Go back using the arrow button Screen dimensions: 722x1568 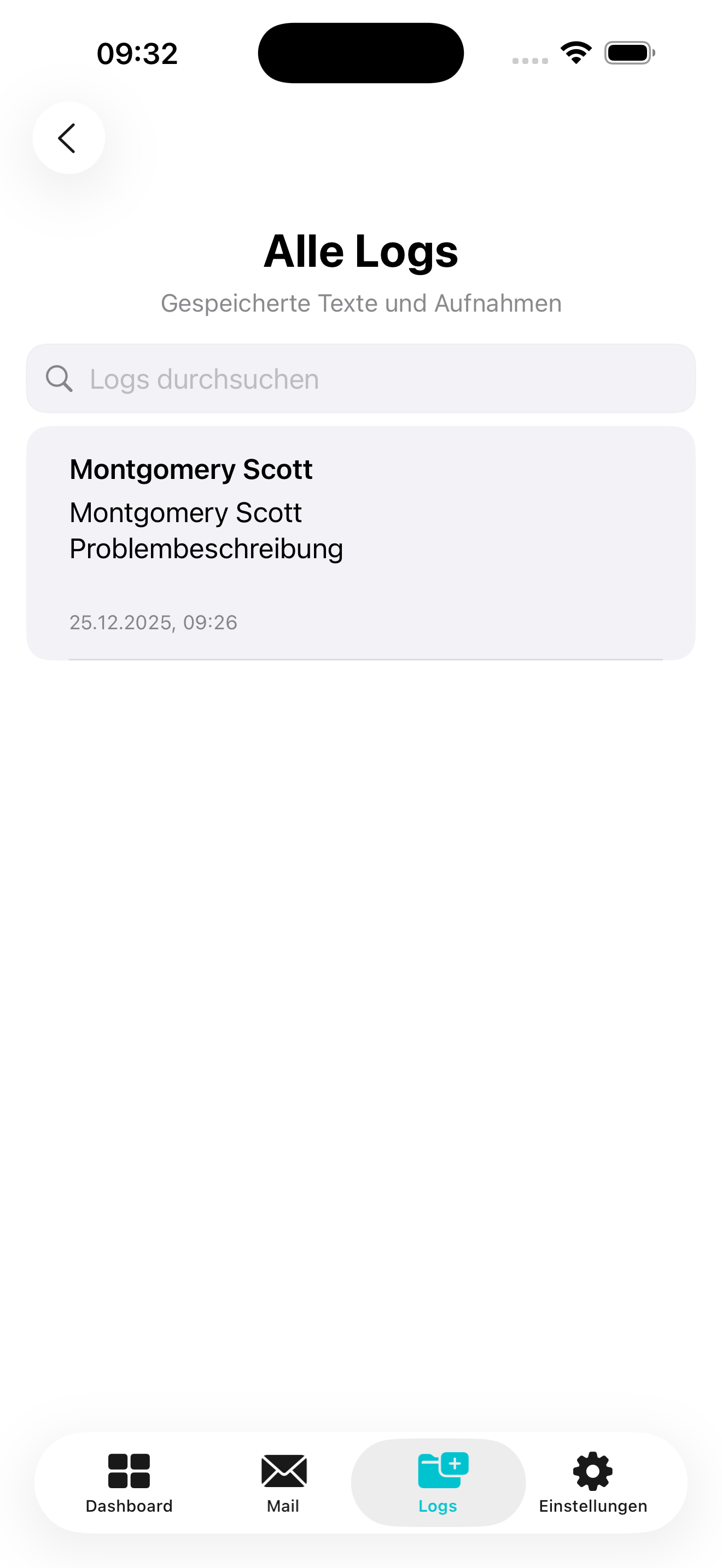(x=68, y=138)
